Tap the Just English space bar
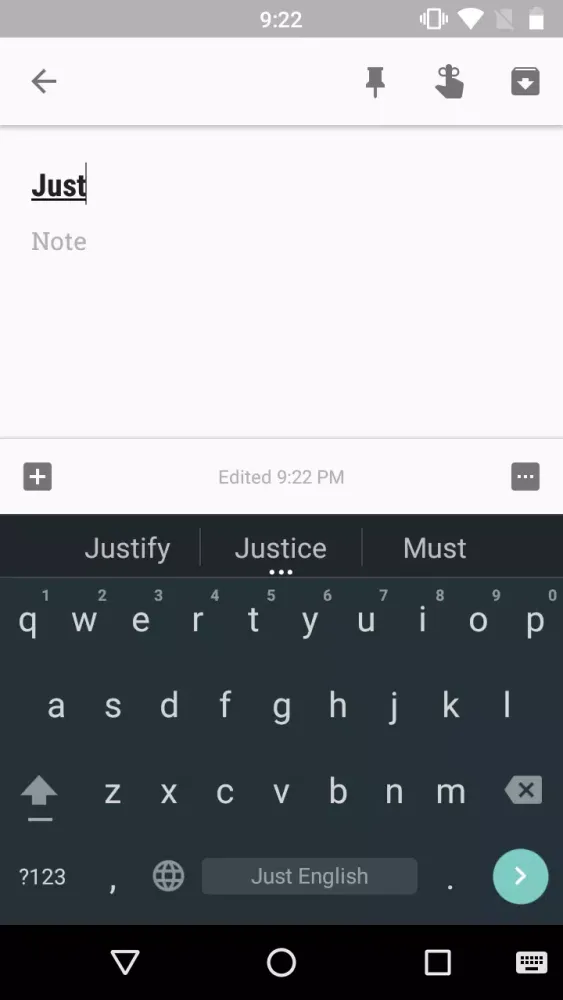The width and height of the screenshot is (563, 1000). coord(309,876)
